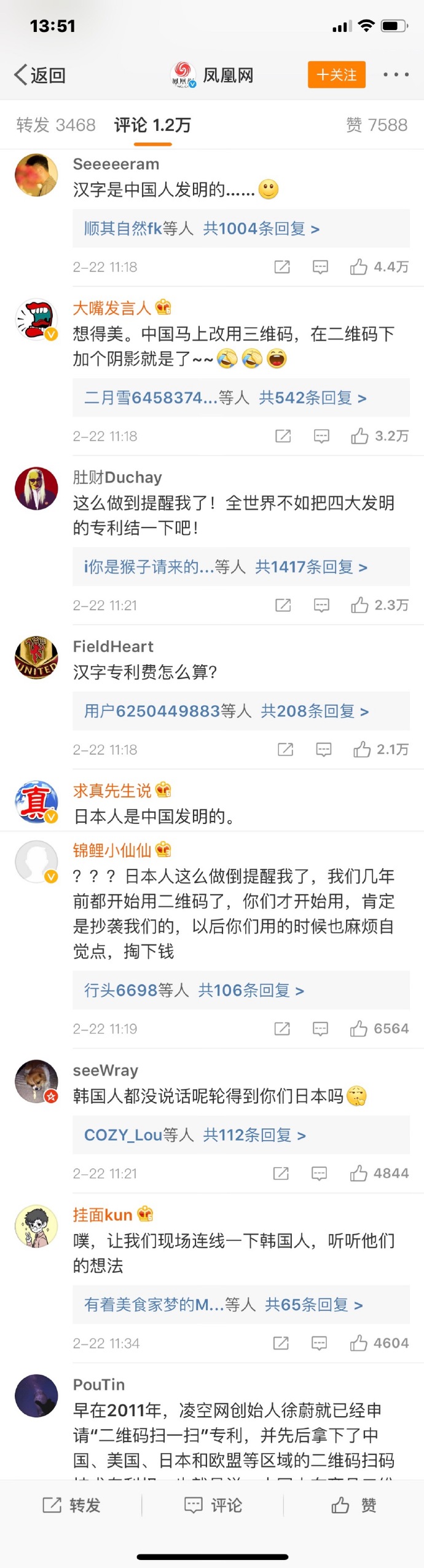Go back with the 返回 arrow
424x1568 pixels.
coord(40,75)
